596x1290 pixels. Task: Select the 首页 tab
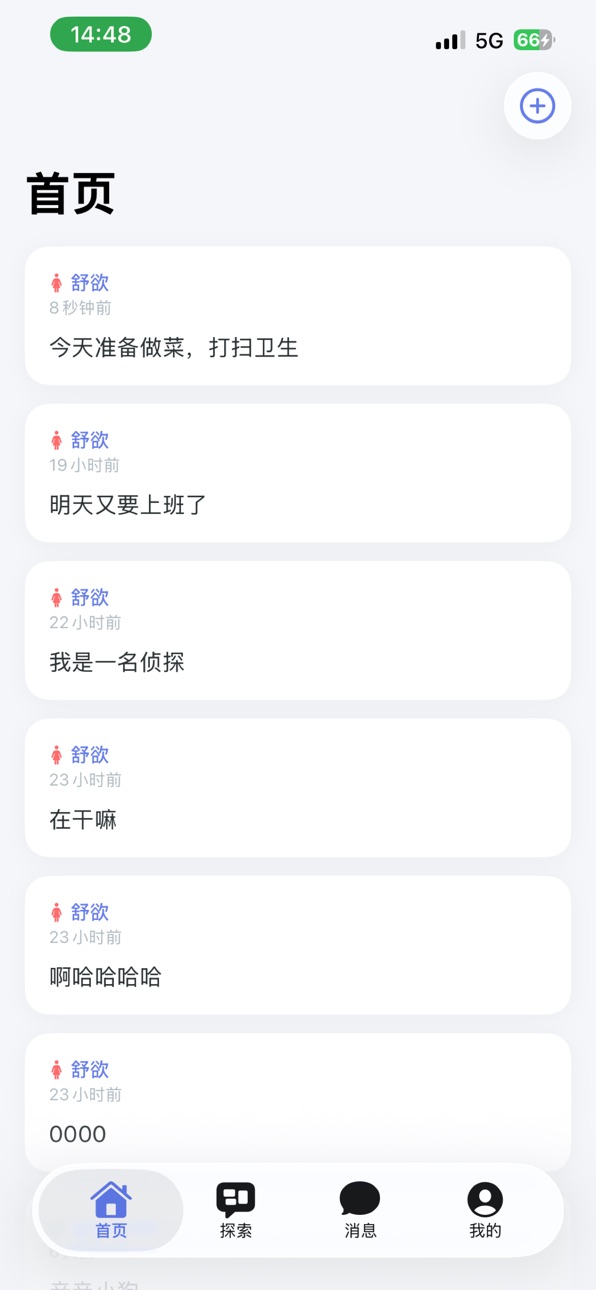coord(111,1210)
